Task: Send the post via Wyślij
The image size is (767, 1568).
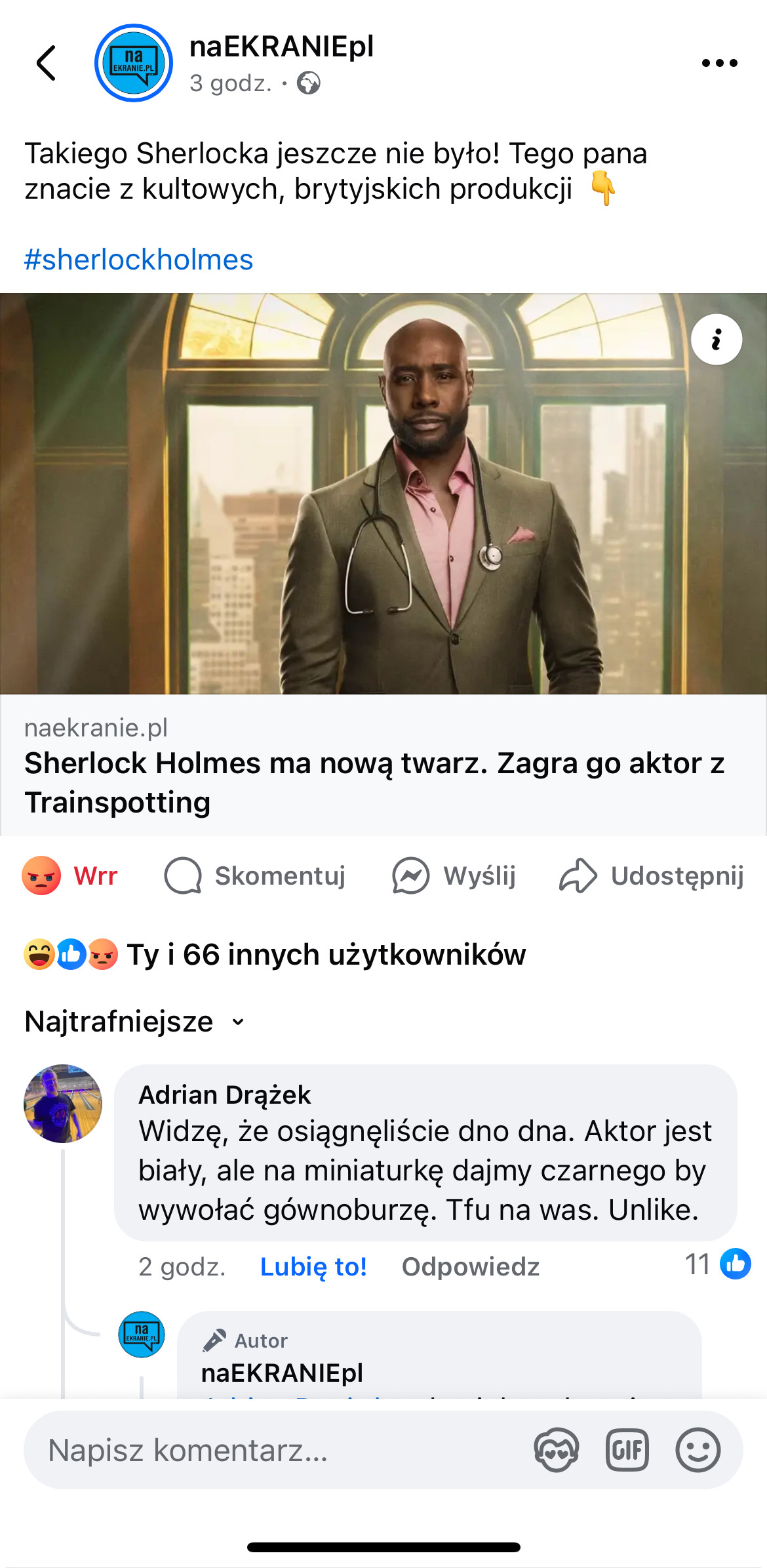Action: click(454, 876)
